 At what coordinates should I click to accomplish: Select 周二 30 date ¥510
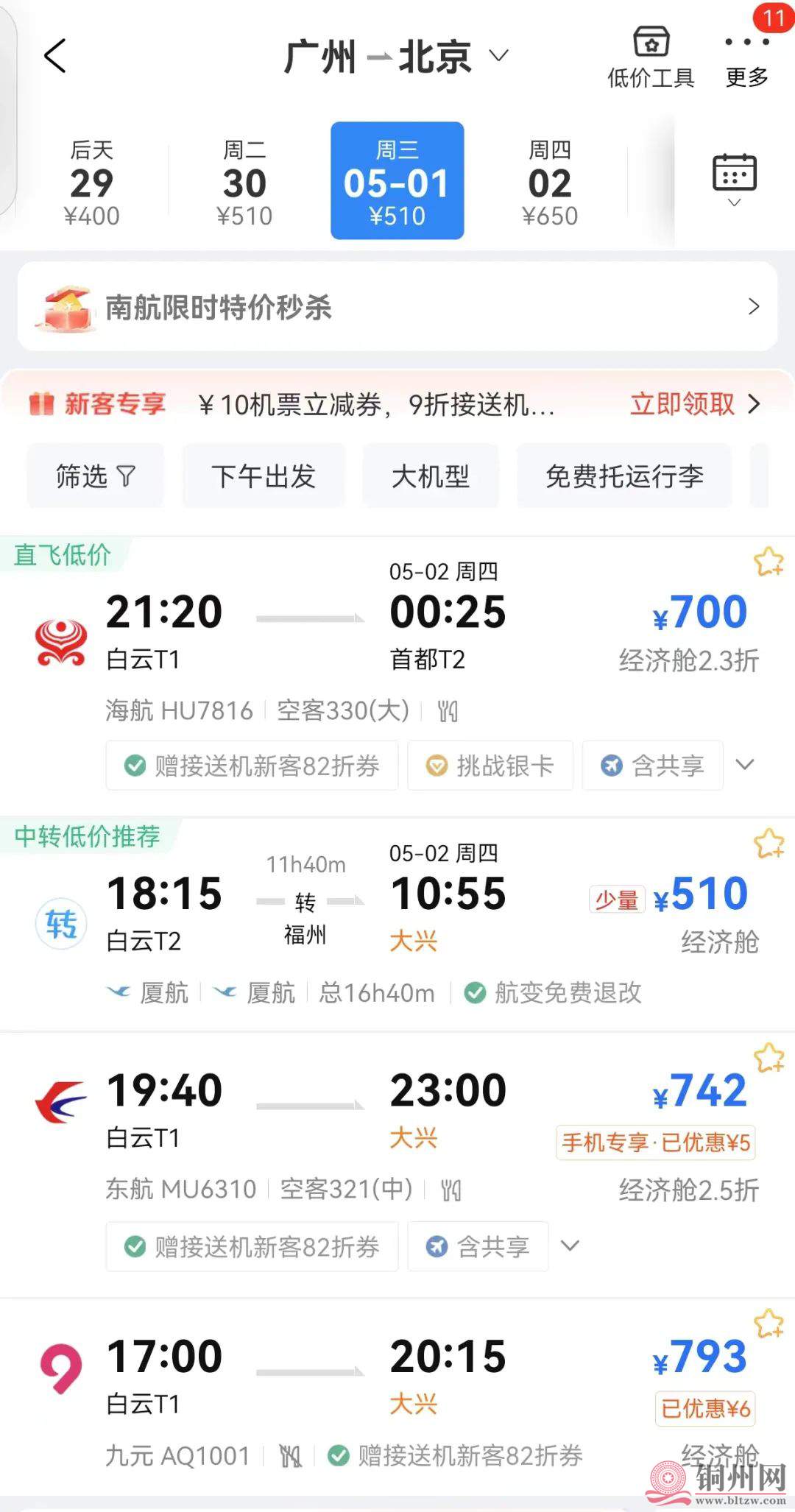[244, 182]
